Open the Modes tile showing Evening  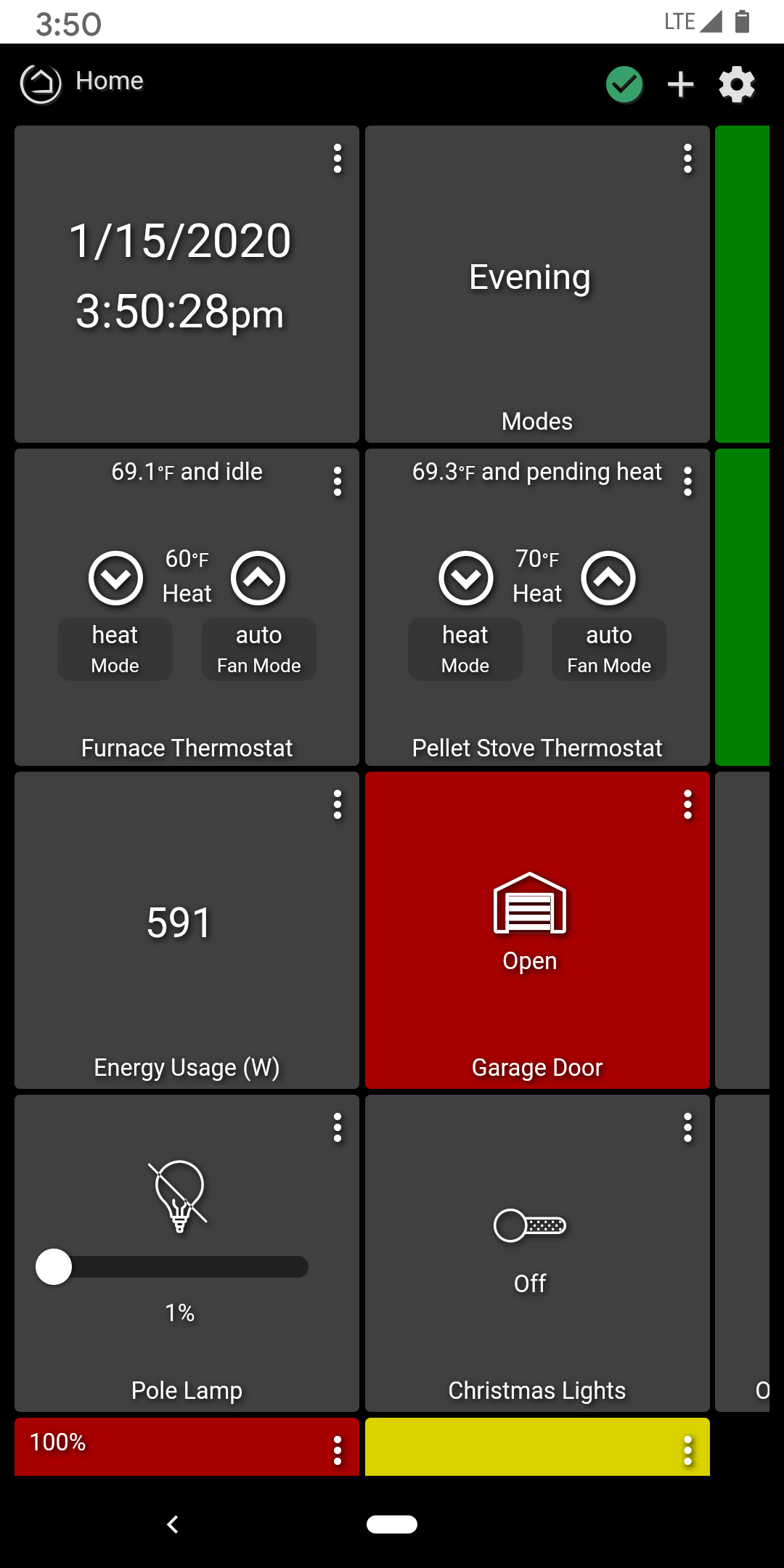point(537,284)
